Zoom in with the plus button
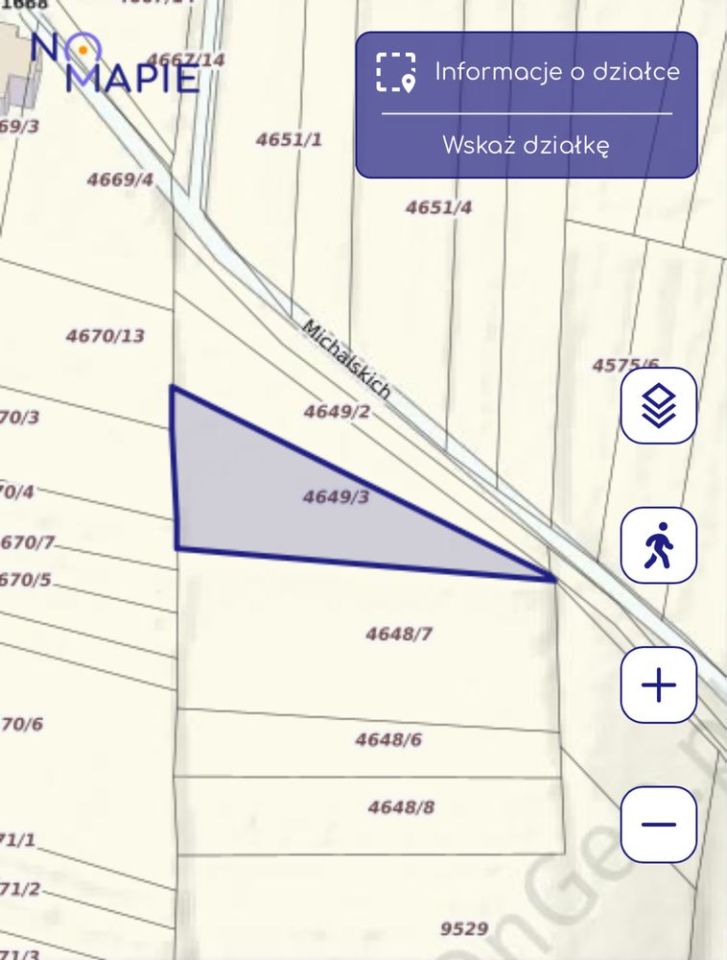The height and width of the screenshot is (960, 727). point(658,685)
